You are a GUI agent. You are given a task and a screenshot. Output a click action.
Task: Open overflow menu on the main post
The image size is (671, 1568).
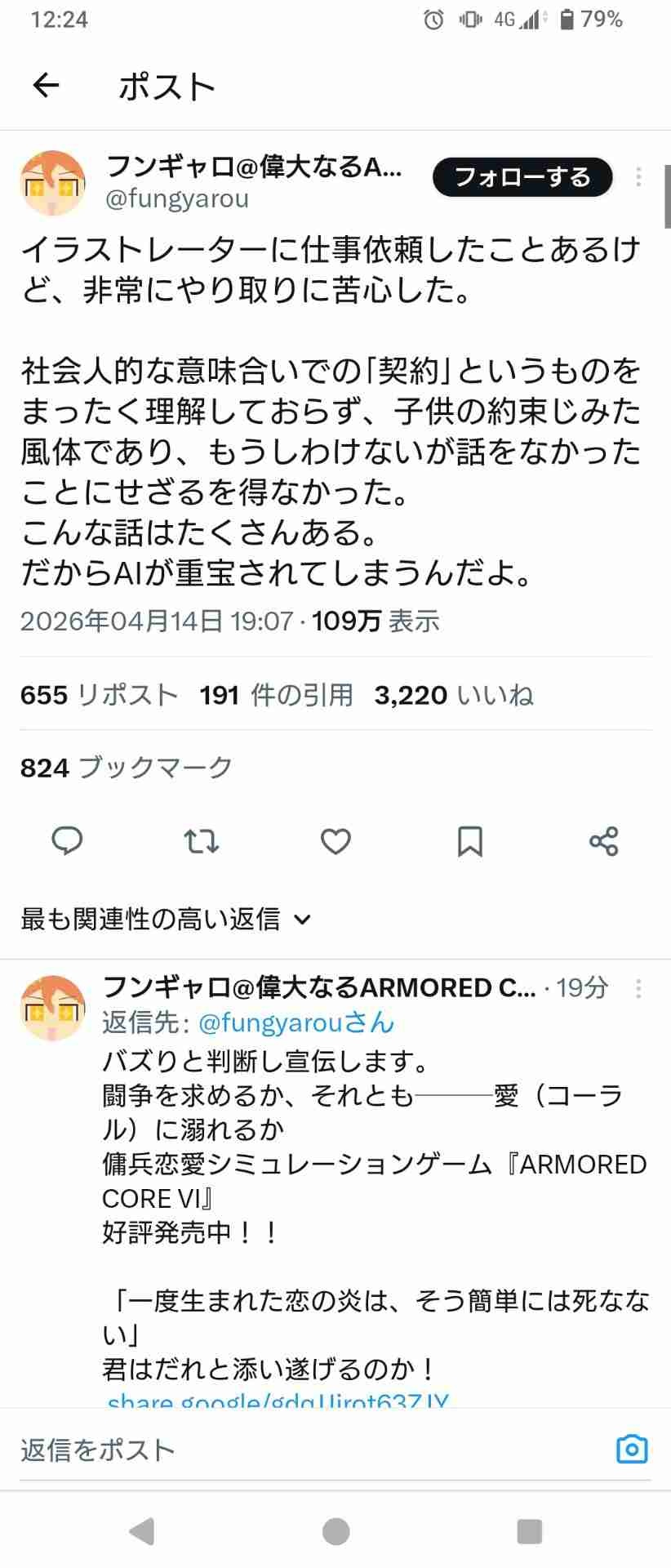click(x=638, y=176)
